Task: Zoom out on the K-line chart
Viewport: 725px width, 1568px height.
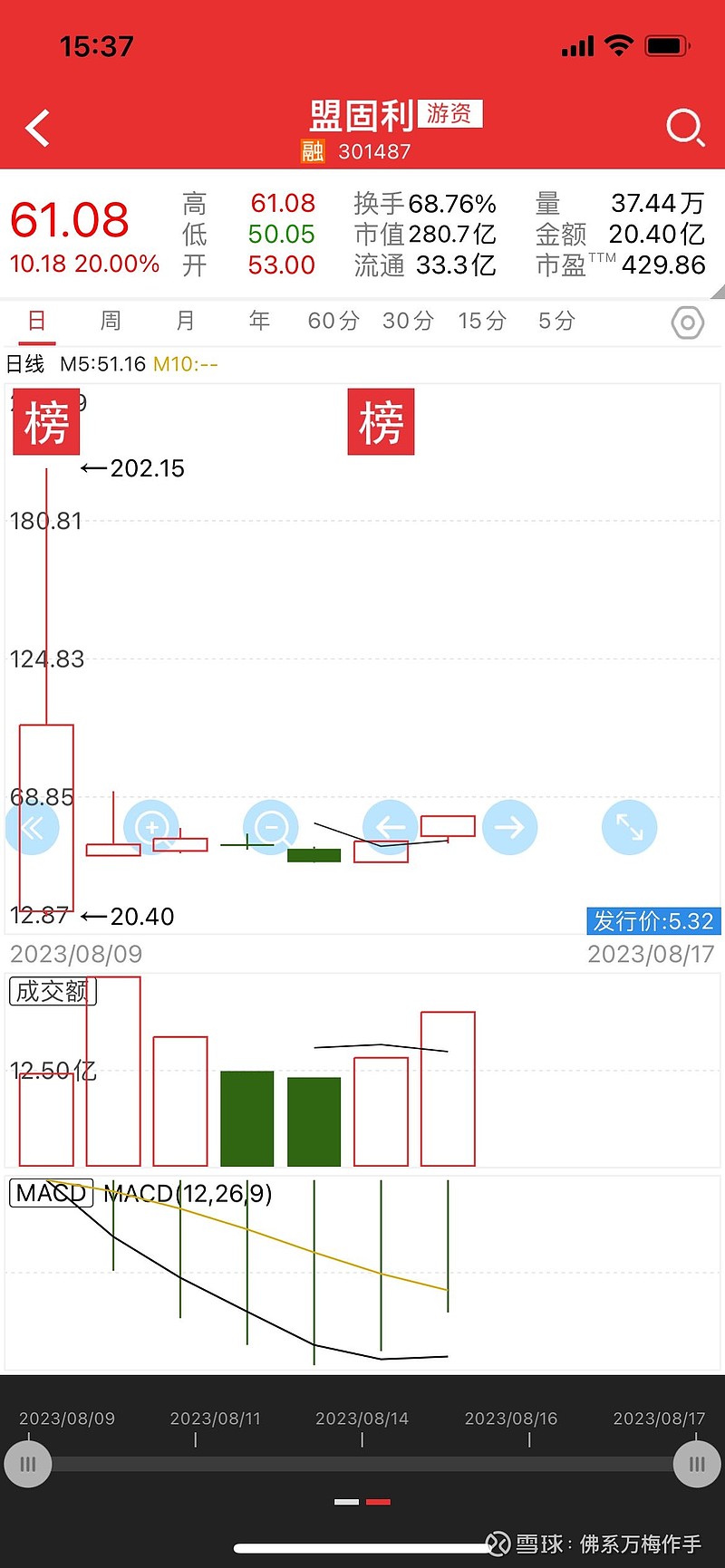Action: coord(271,827)
